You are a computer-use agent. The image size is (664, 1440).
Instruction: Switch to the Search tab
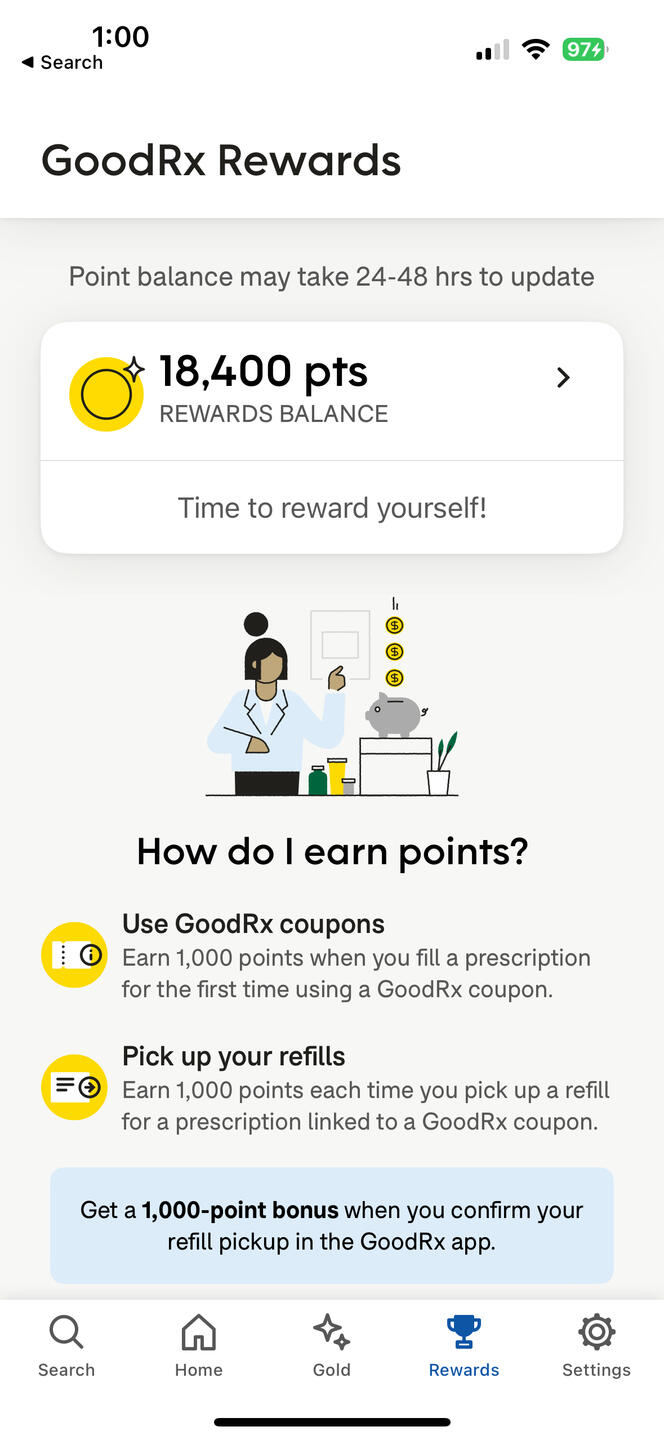pyautogui.click(x=66, y=1346)
